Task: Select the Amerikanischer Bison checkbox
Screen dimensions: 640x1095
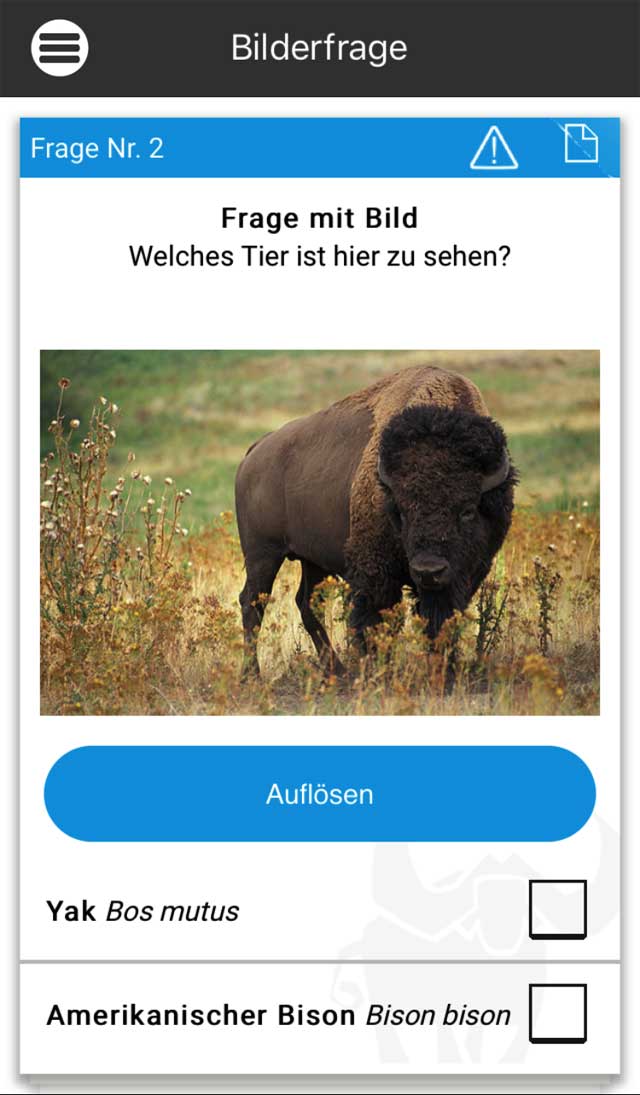Action: [x=557, y=1013]
